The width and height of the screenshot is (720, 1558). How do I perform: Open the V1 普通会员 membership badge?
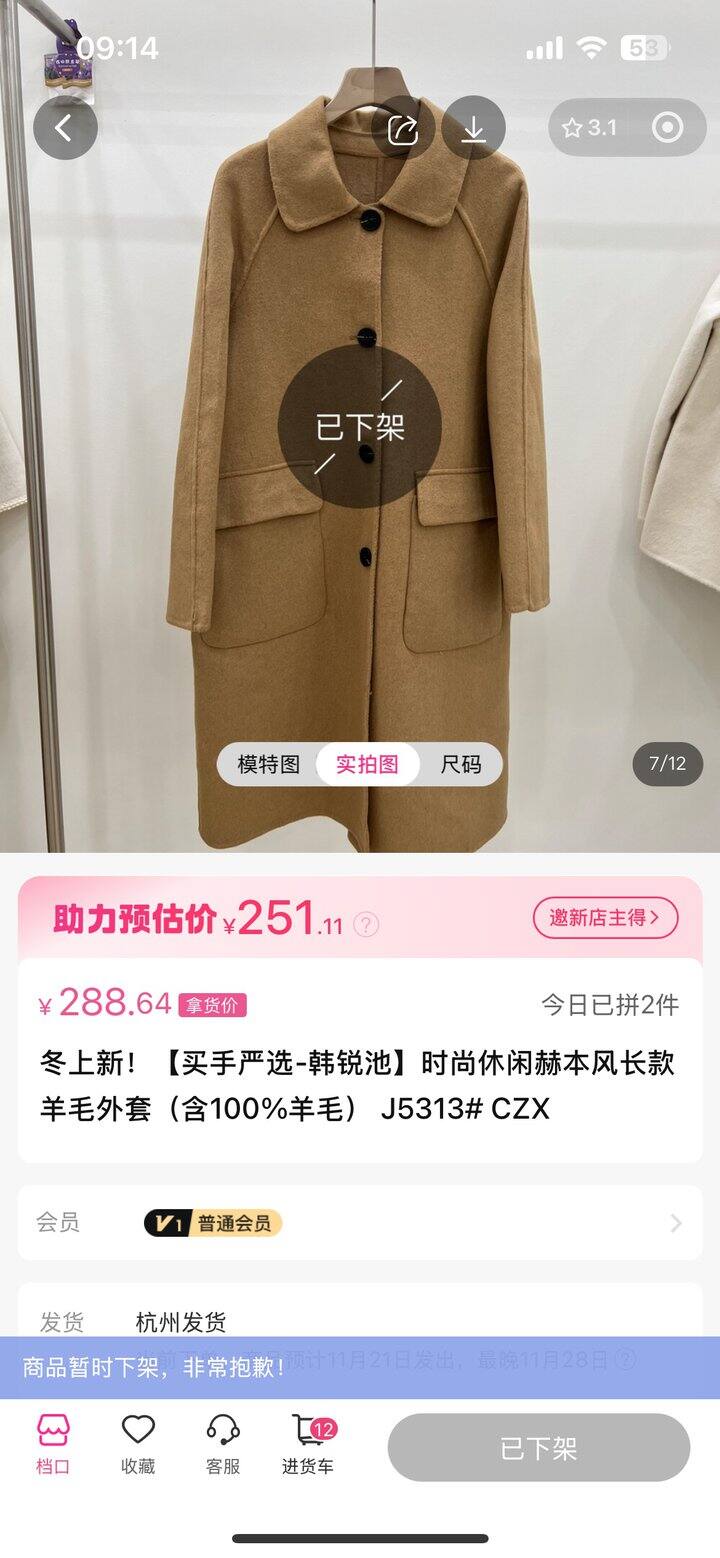(213, 1222)
